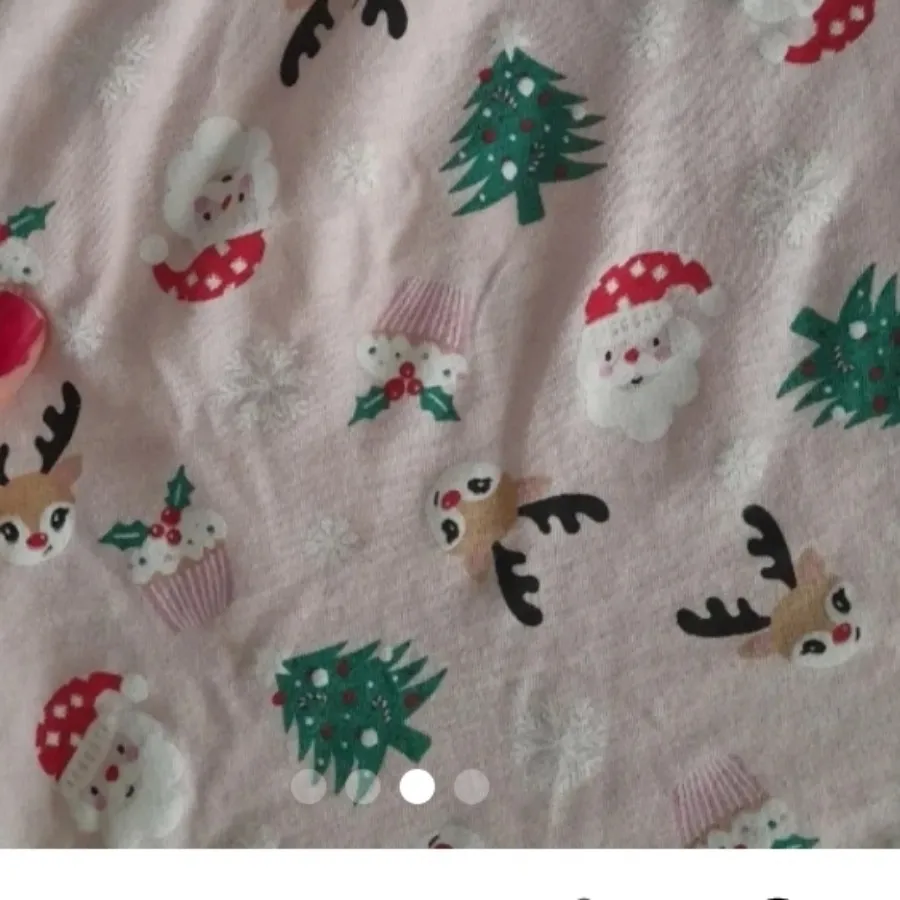
Task: Go to the fourth photo indicator dot
Action: (471, 787)
